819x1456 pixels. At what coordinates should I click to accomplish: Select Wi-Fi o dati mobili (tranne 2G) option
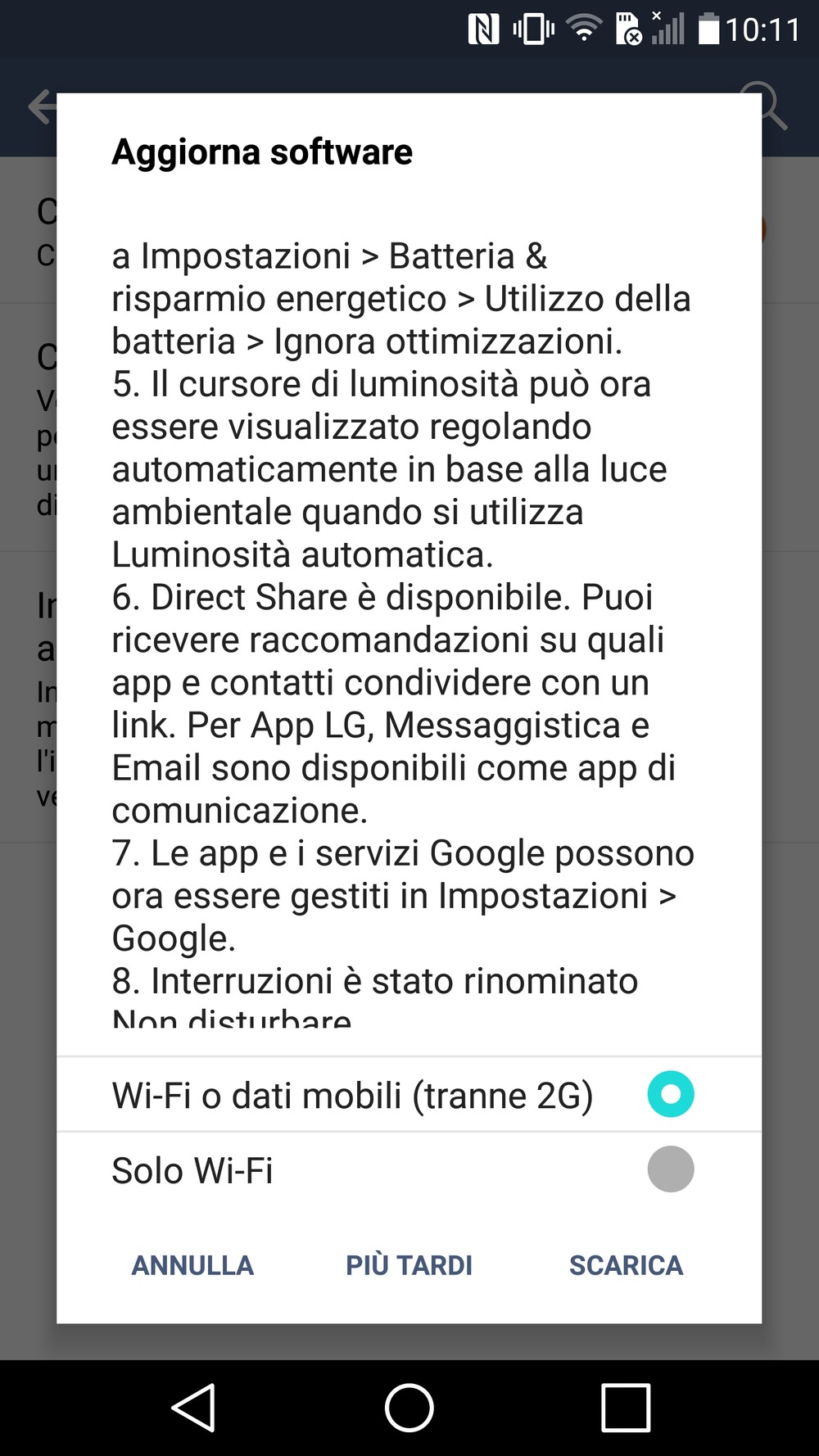click(409, 1095)
